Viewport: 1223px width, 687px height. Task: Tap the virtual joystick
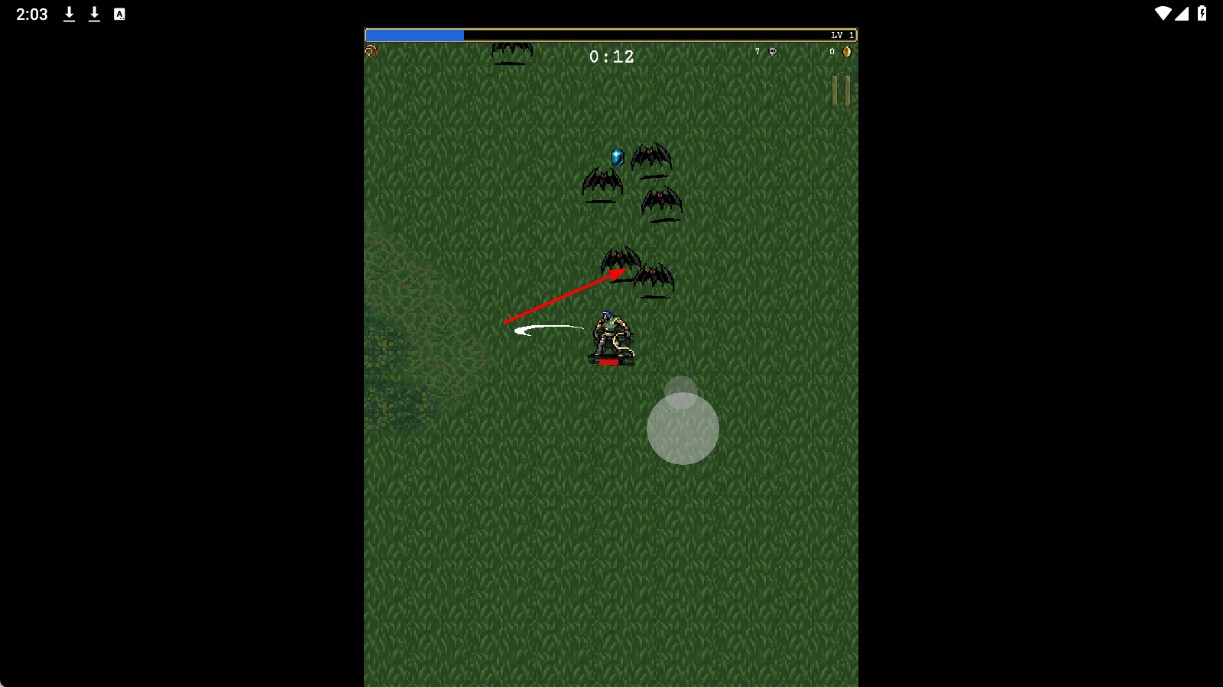click(683, 428)
